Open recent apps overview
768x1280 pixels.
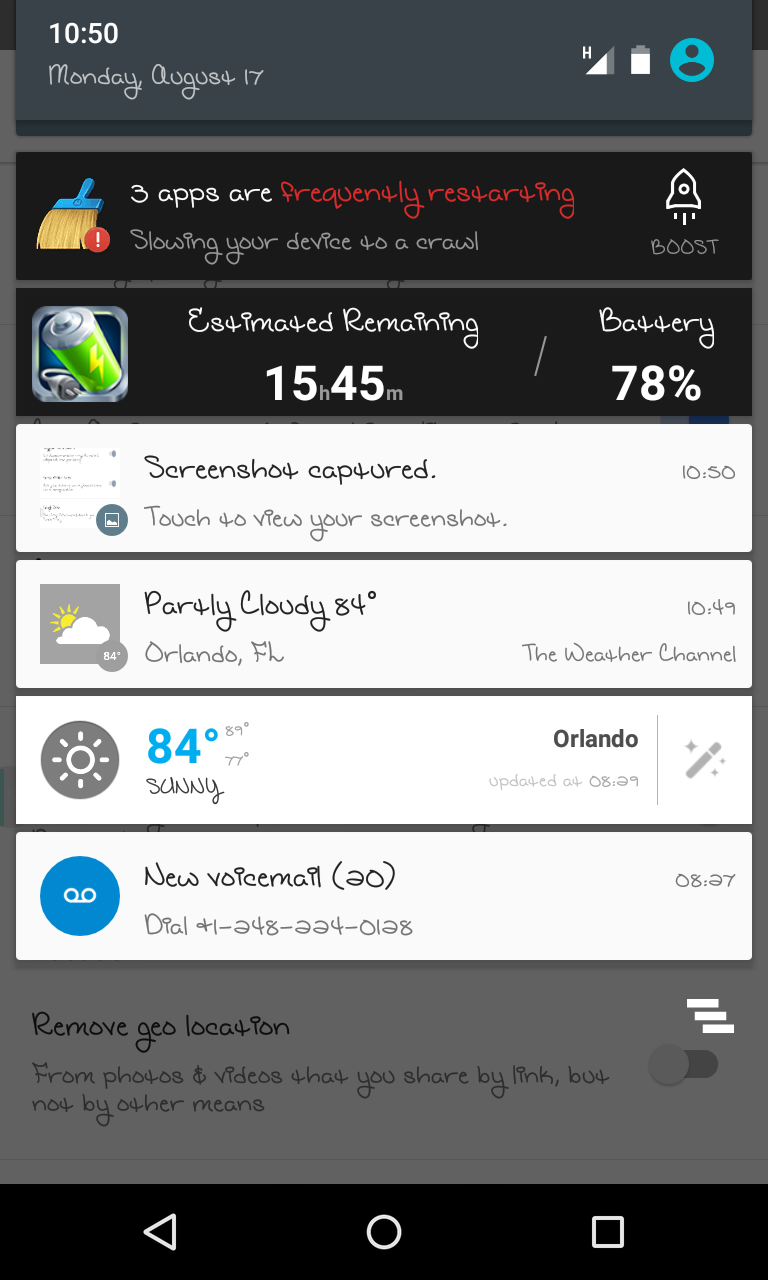tap(608, 1232)
